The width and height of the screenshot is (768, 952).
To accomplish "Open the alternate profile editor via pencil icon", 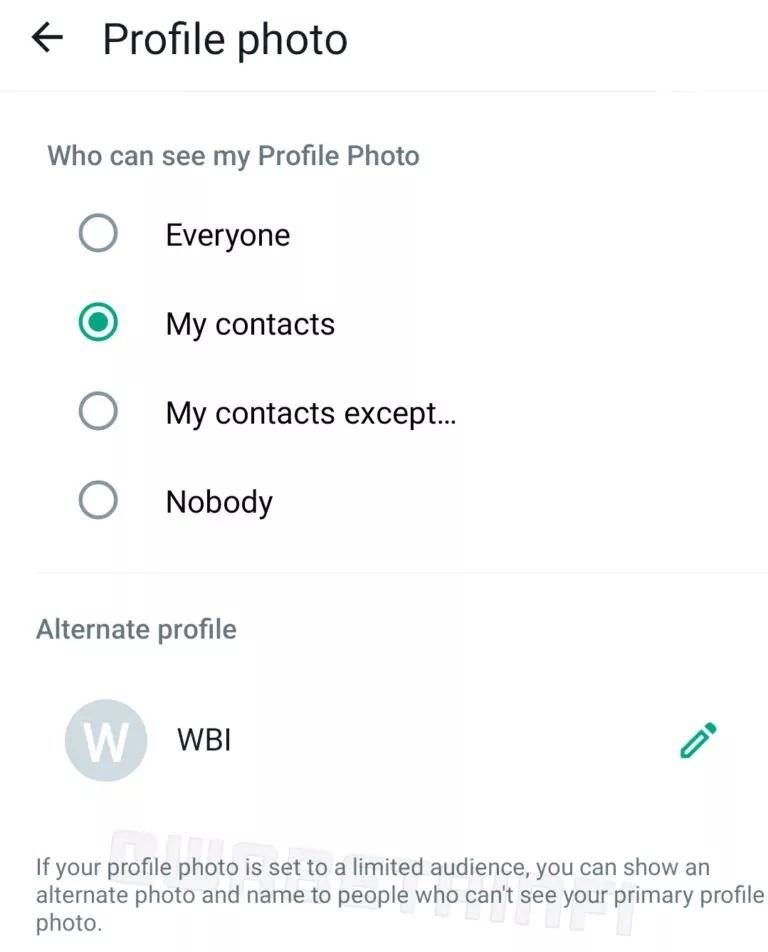I will tap(697, 739).
